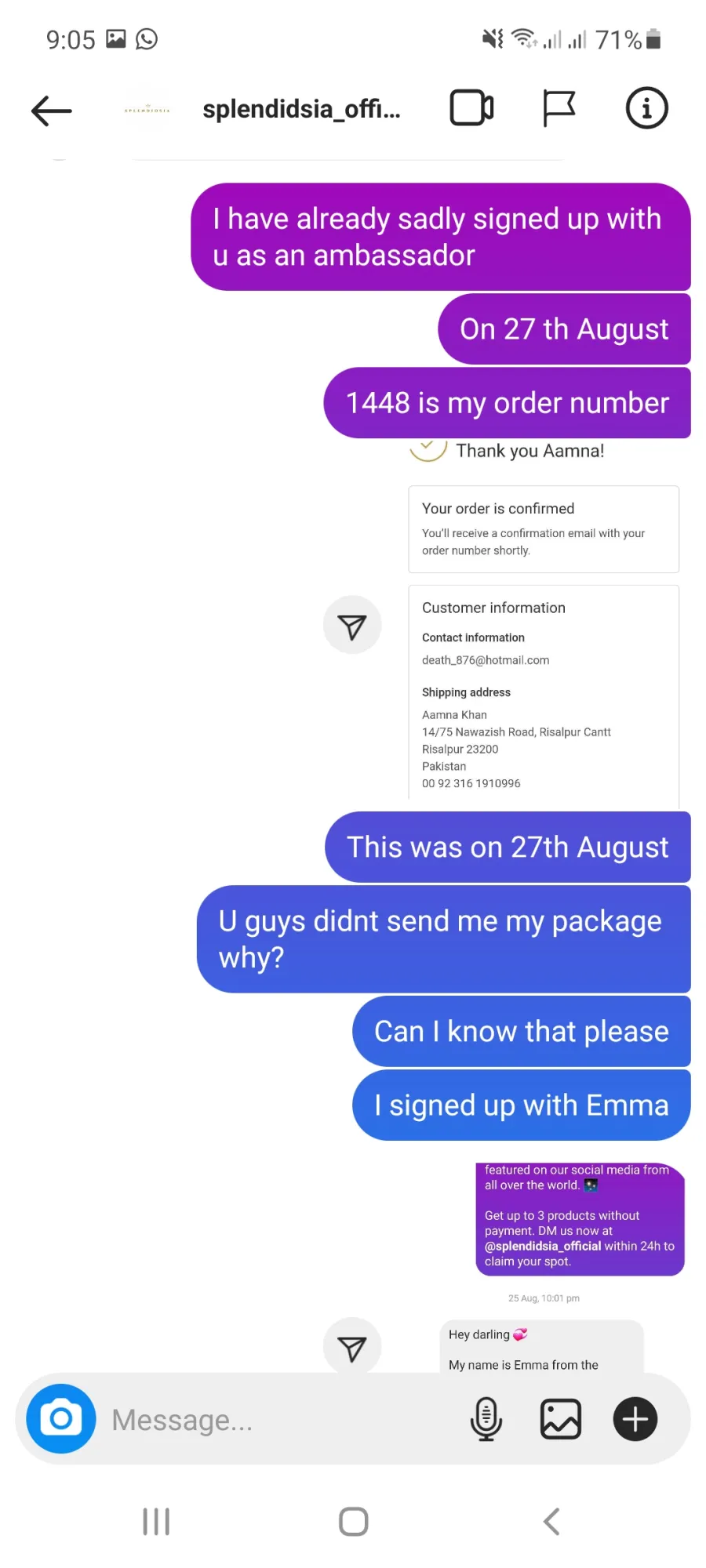Go back from the splendidsia chat
The height and width of the screenshot is (1568, 706).
point(52,111)
